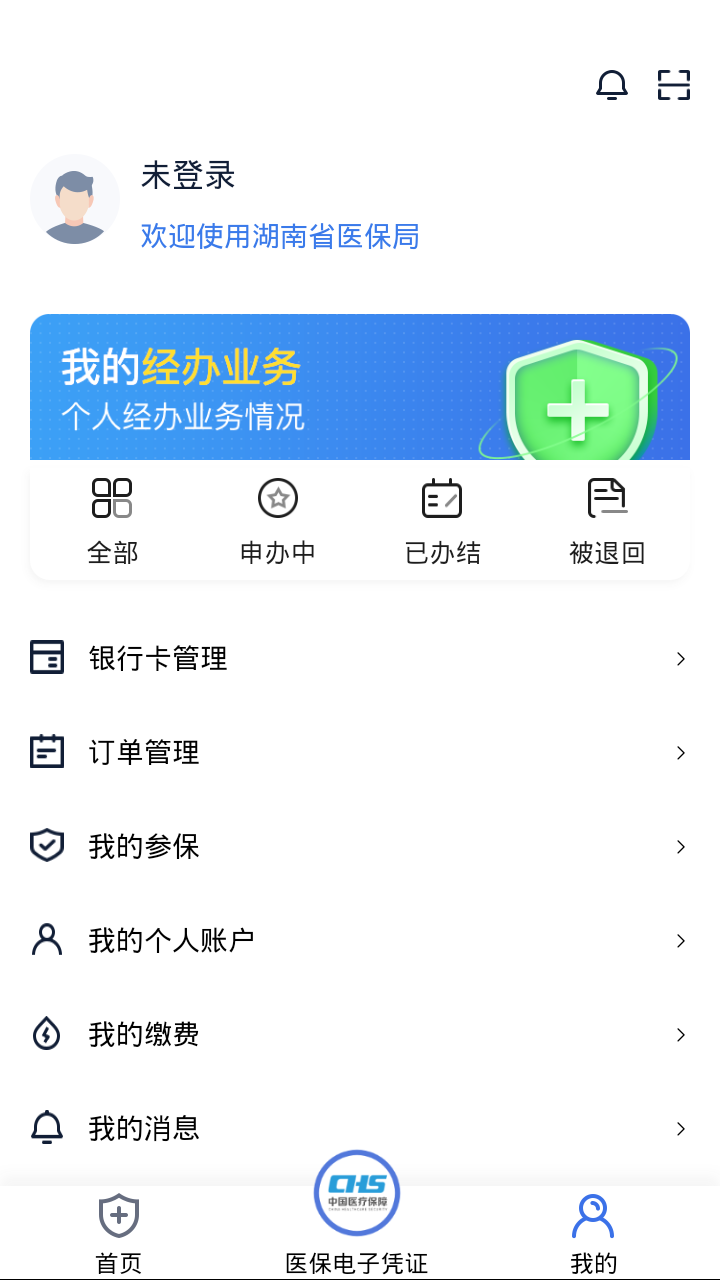720x1280 pixels.
Task: Go to 订单管理
Action: coord(360,752)
